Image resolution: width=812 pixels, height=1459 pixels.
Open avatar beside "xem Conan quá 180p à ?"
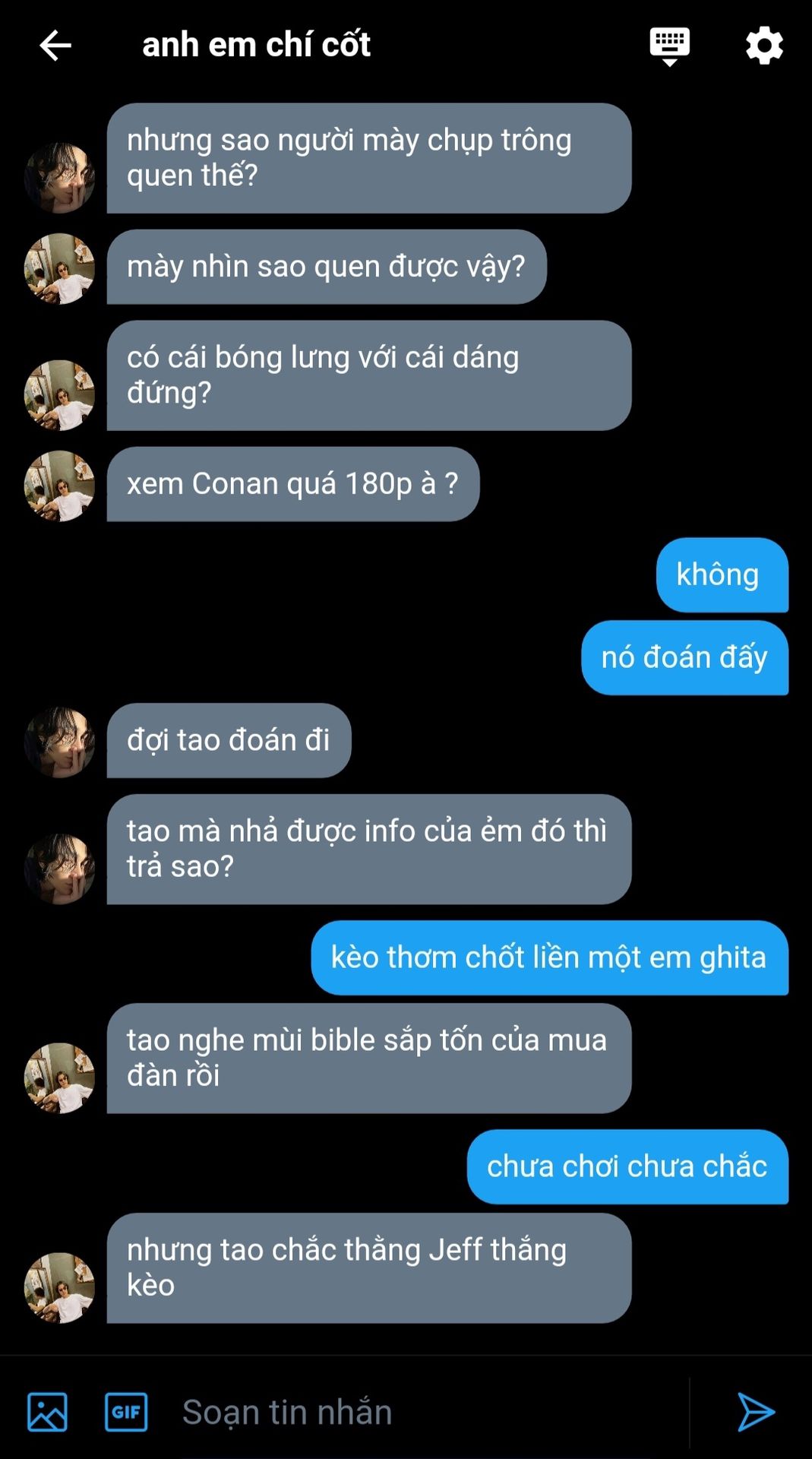pyautogui.click(x=60, y=486)
